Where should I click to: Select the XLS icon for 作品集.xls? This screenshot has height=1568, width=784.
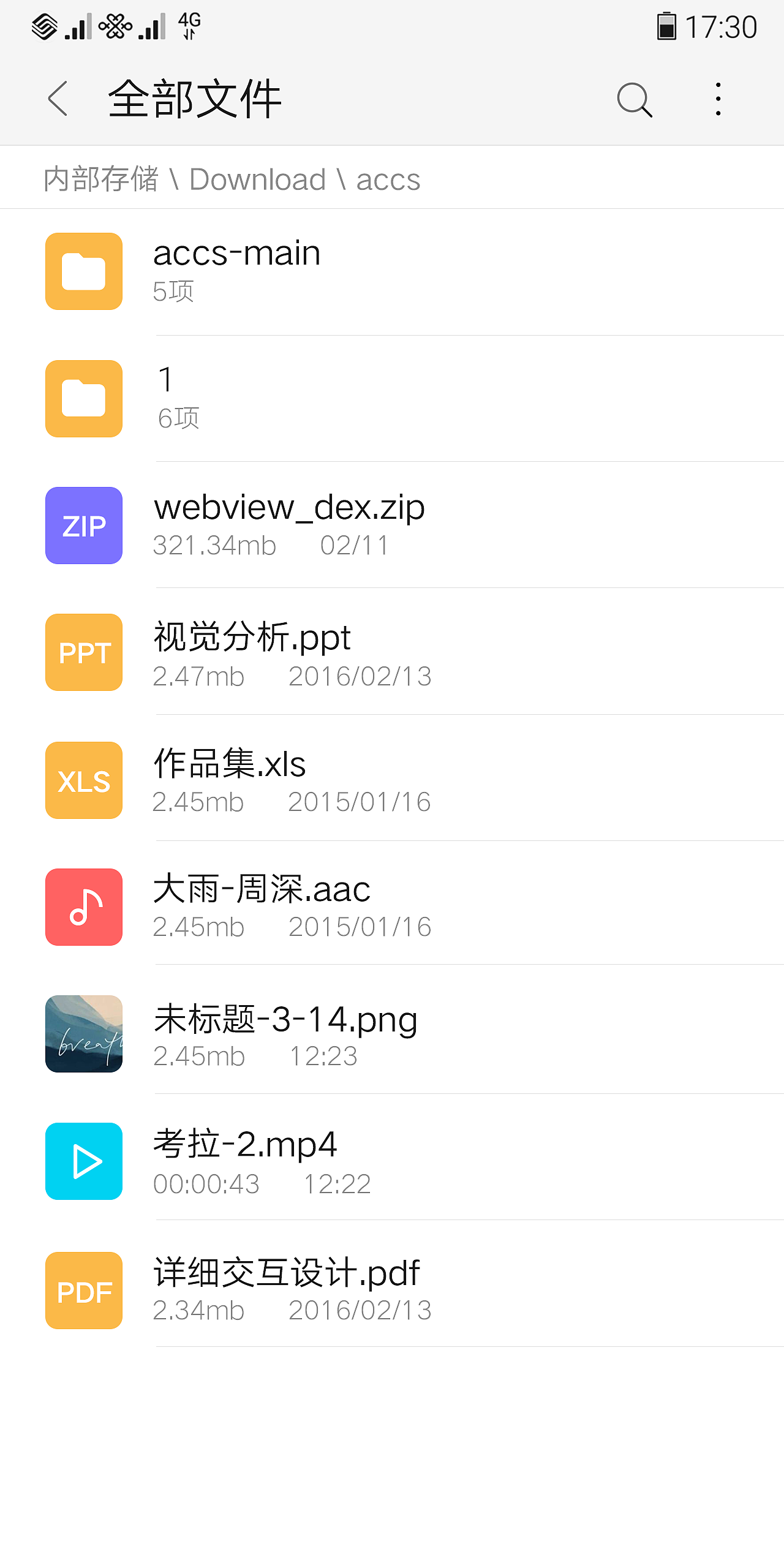pos(83,780)
